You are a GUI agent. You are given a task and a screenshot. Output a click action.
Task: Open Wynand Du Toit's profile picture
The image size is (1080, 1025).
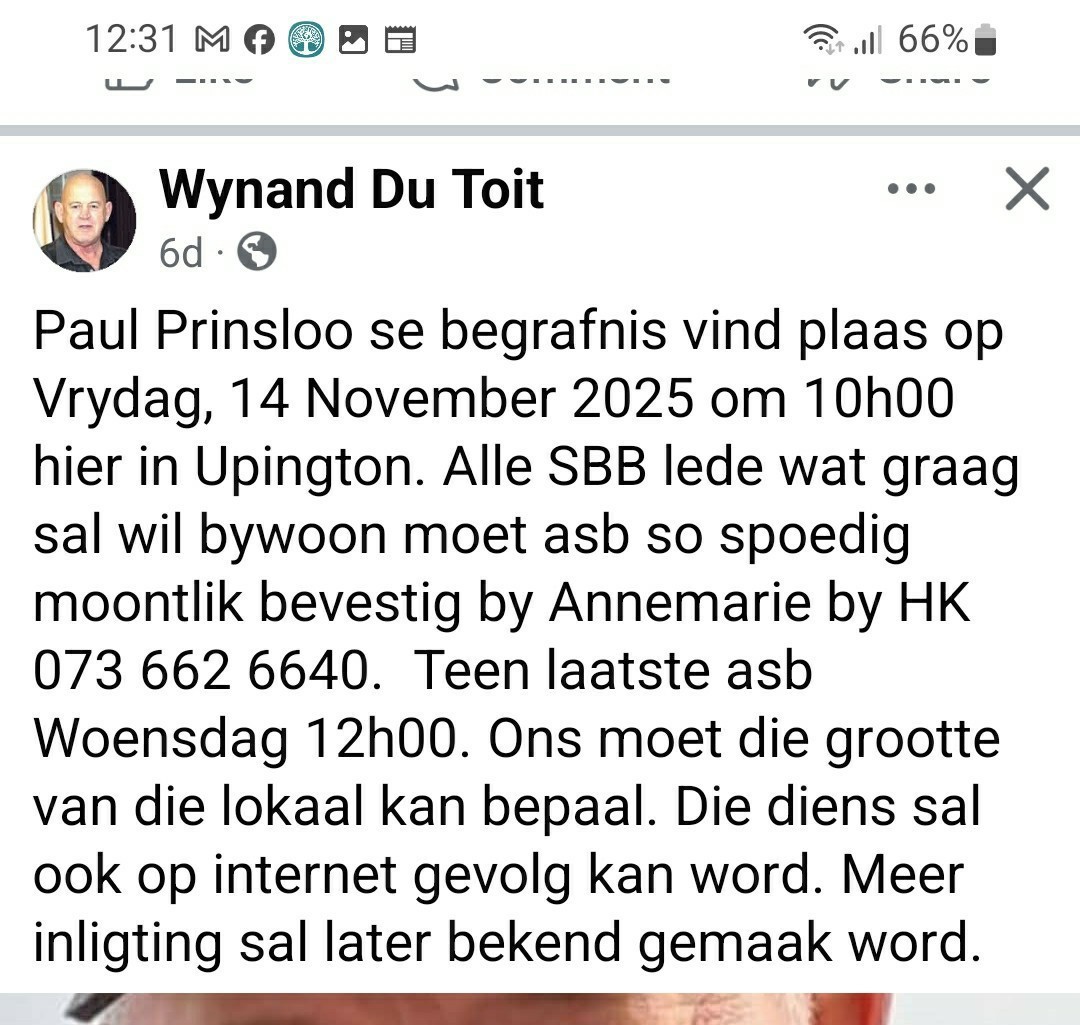pyautogui.click(x=84, y=221)
